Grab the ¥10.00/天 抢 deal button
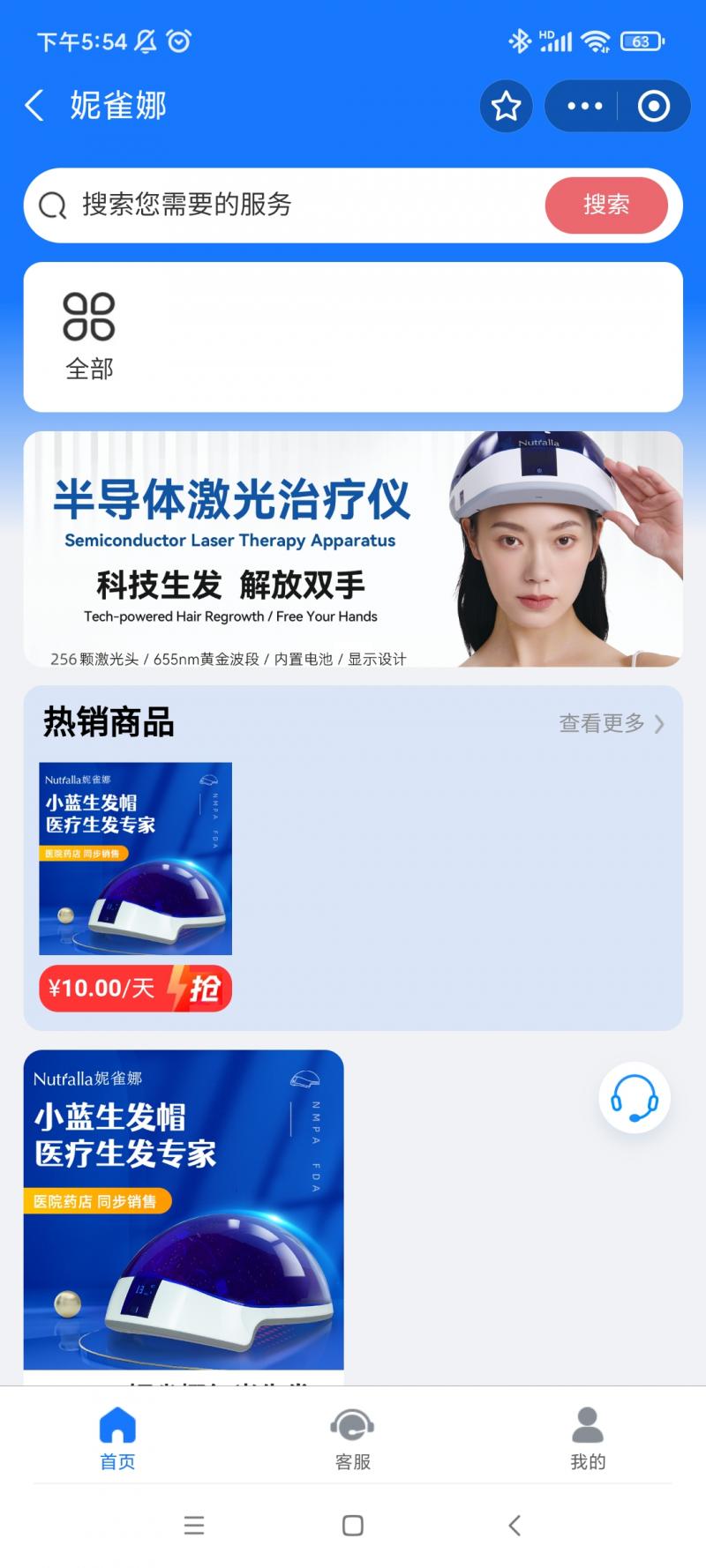The height and width of the screenshot is (1568, 706). [135, 988]
